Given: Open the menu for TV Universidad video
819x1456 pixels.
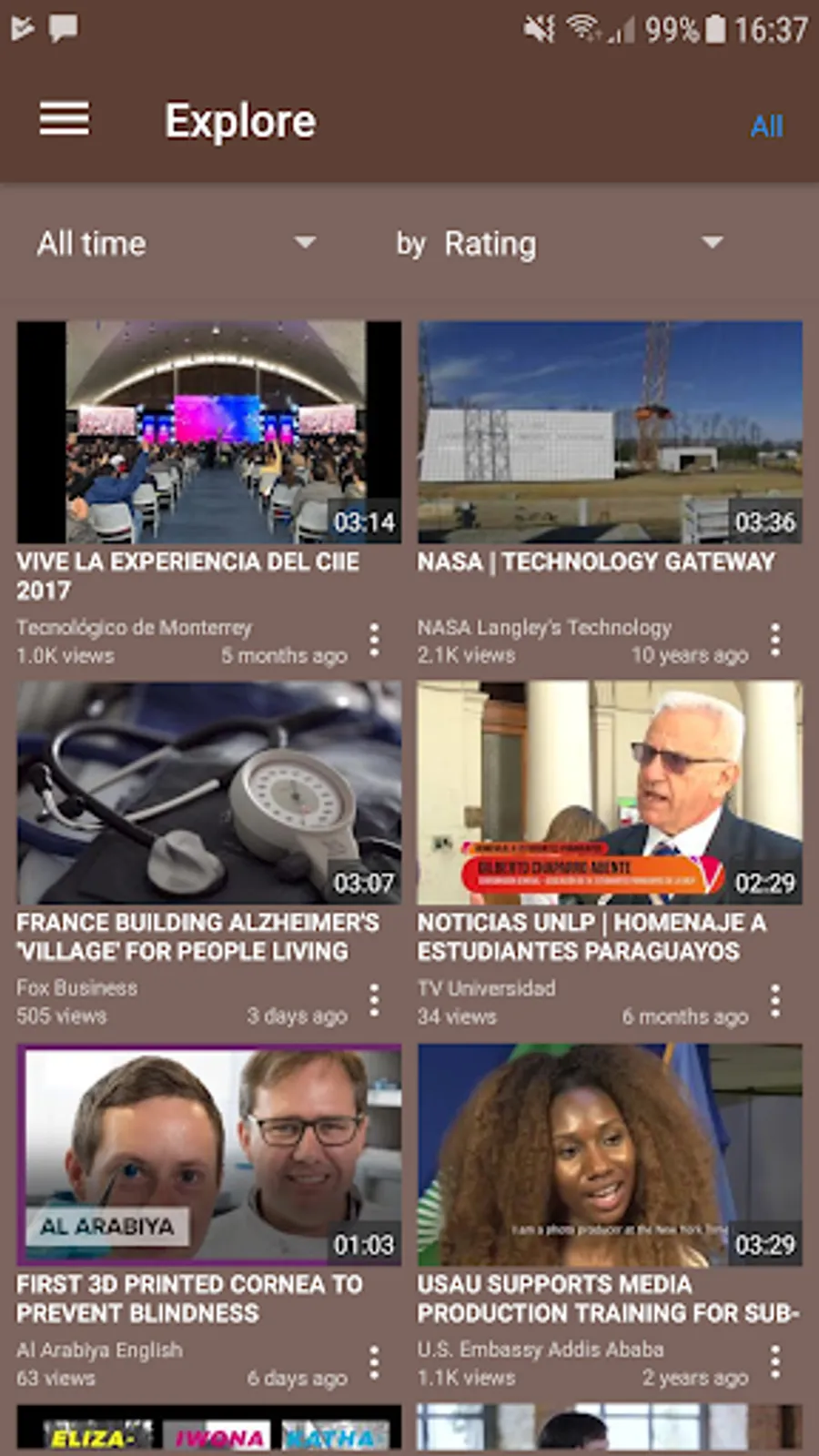Looking at the screenshot, I should click(774, 1001).
